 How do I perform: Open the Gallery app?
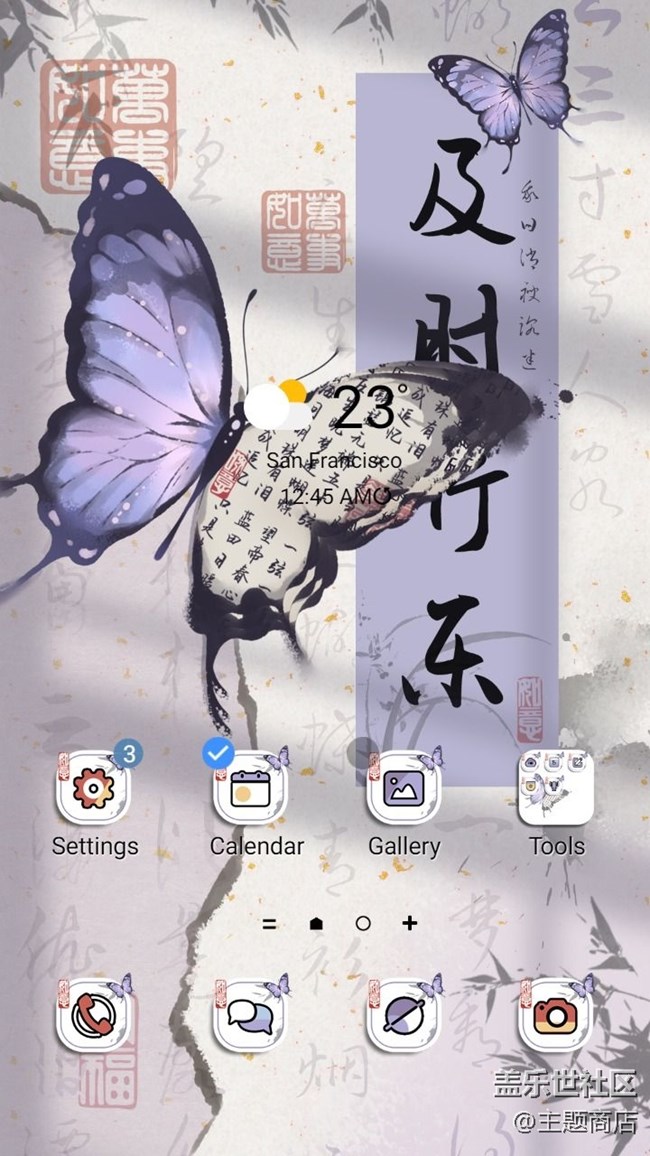click(x=403, y=789)
